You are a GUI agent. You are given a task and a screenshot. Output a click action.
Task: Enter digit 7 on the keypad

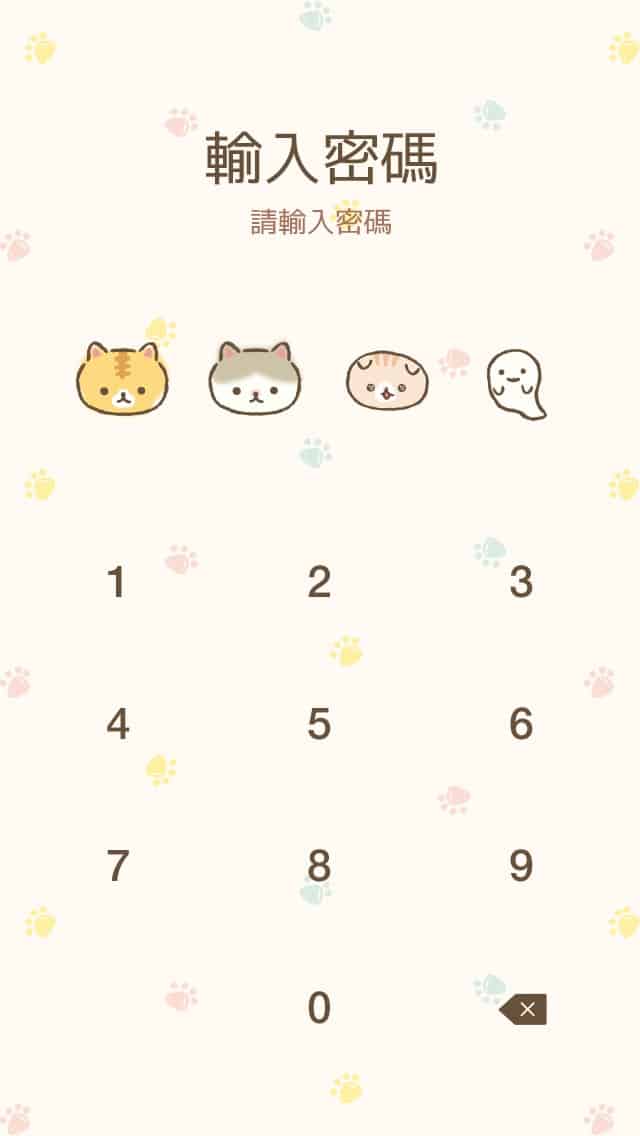pos(117,866)
